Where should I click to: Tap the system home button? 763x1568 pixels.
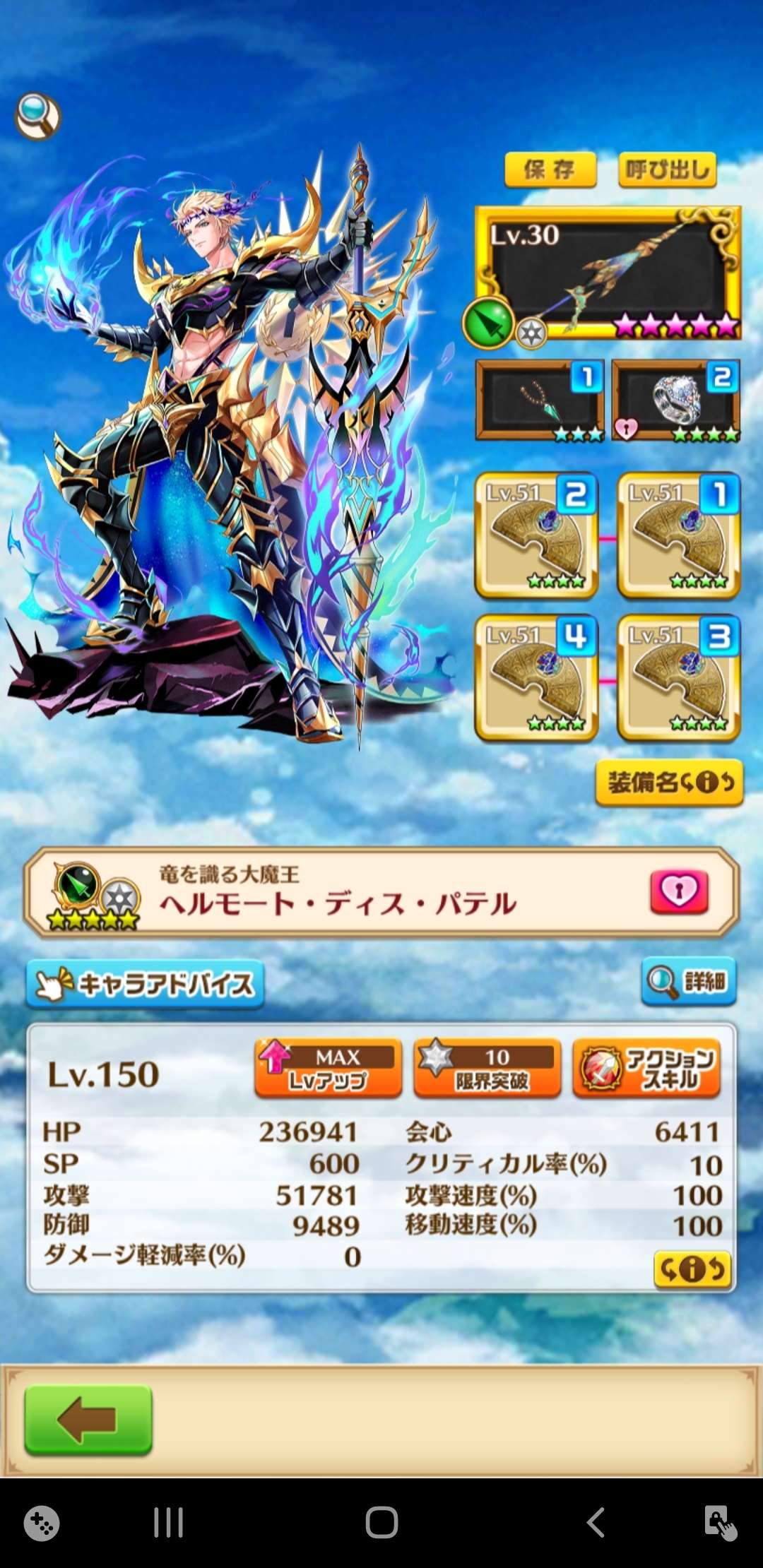pos(381,1522)
